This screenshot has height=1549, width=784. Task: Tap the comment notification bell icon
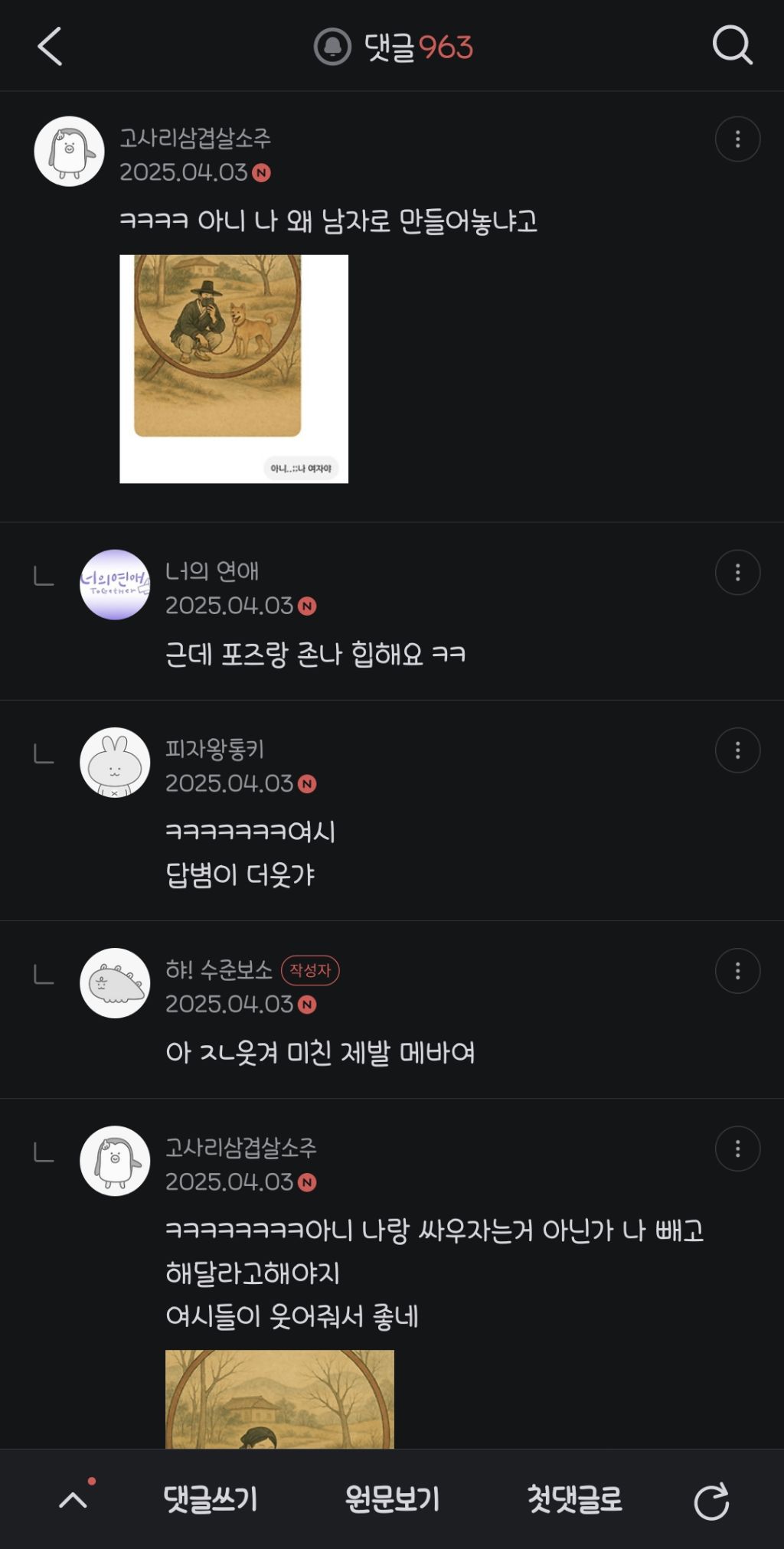tap(332, 47)
